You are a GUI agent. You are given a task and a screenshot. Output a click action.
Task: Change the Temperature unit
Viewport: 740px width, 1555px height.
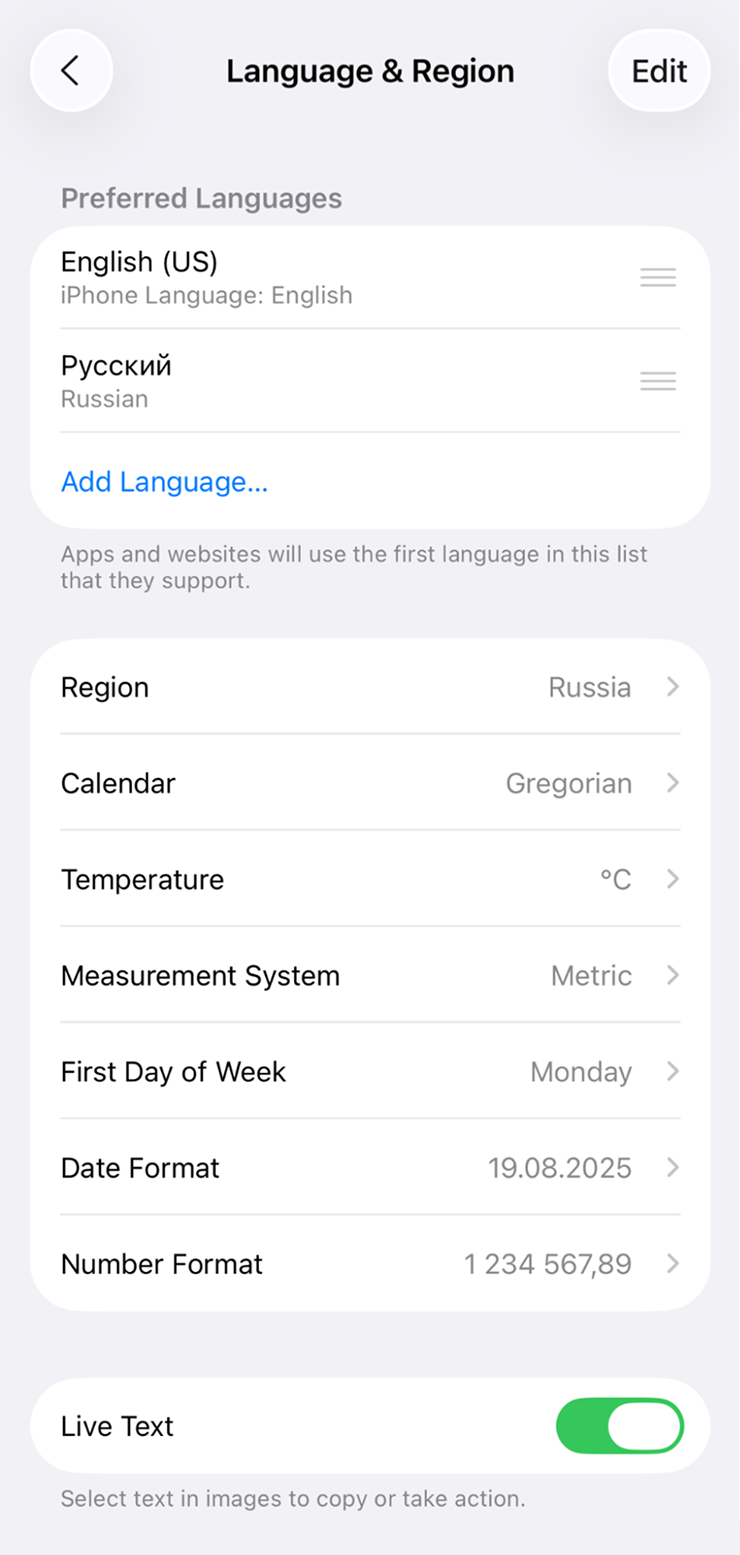(x=370, y=879)
